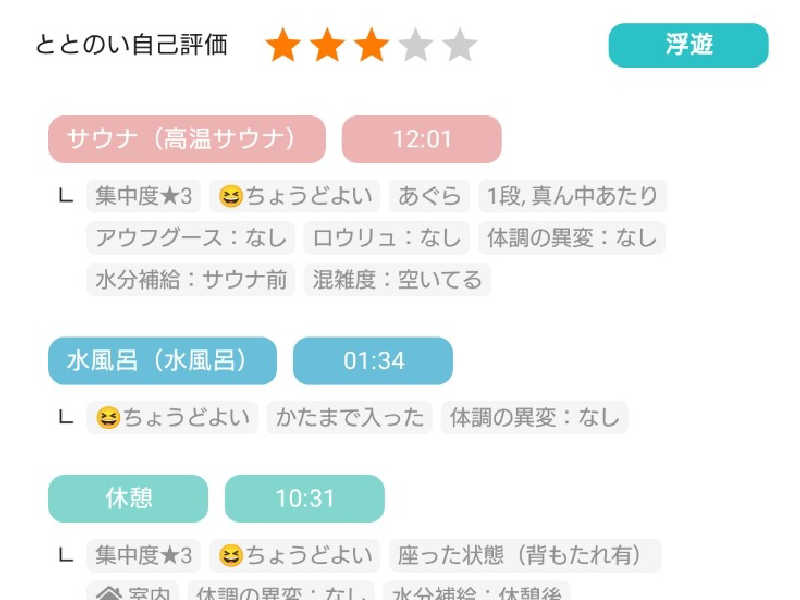The width and height of the screenshot is (800, 600).
Task: Select the 01:34 water bath time chip
Action: tap(372, 361)
